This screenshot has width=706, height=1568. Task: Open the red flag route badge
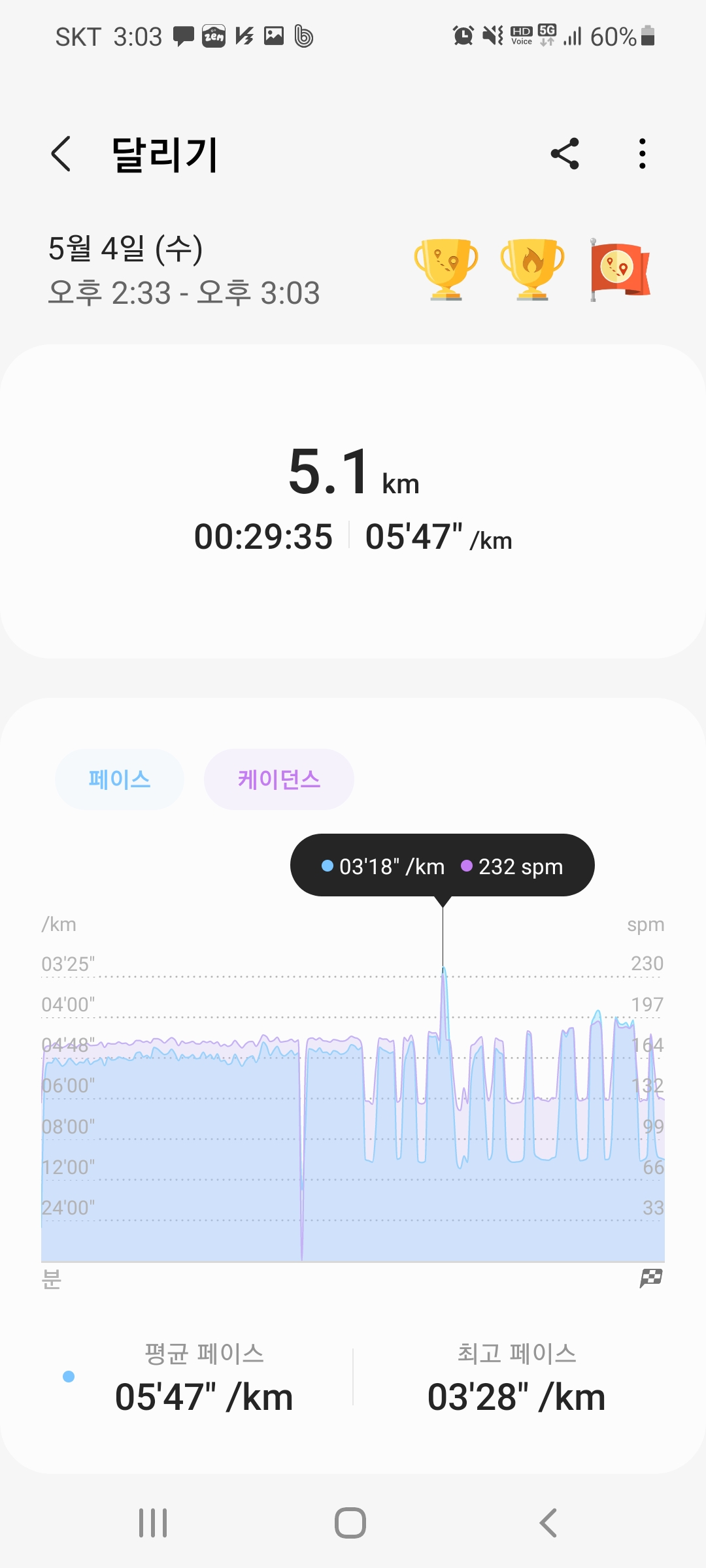click(x=619, y=269)
